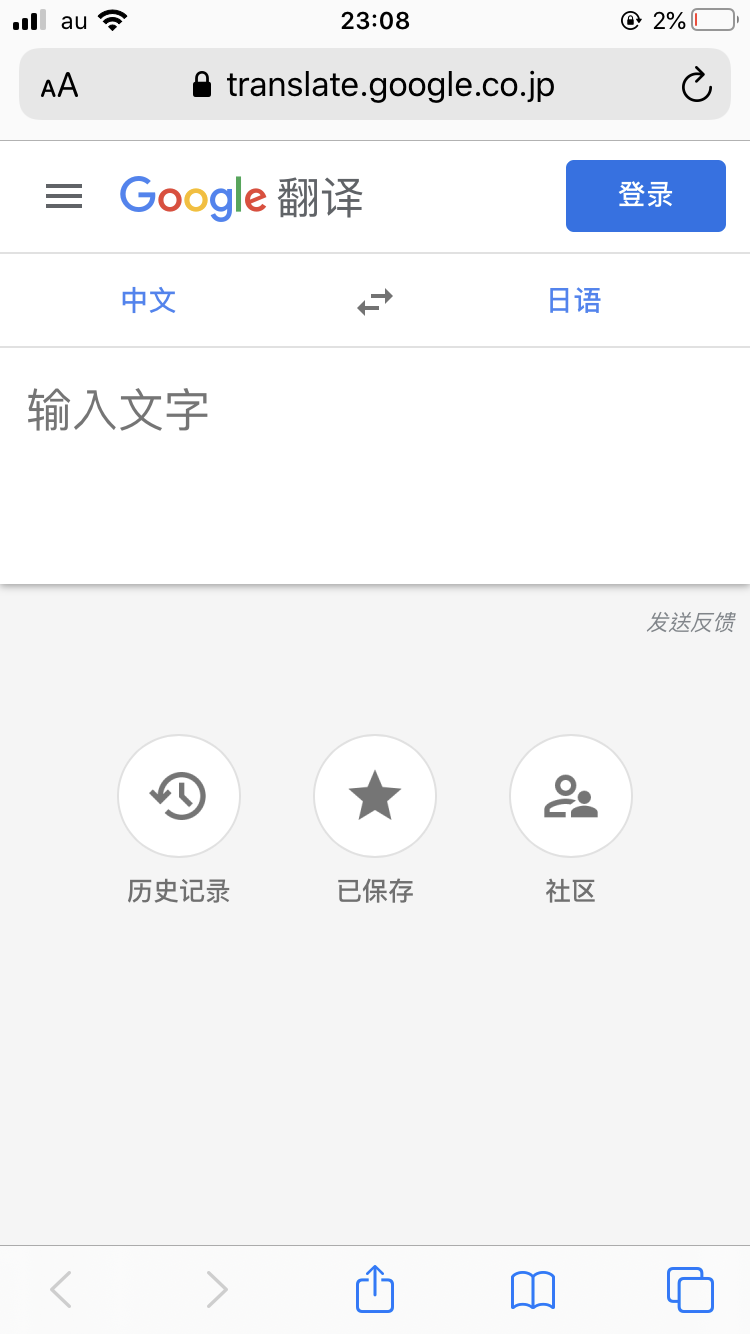Open the AA reader options
This screenshot has height=1334, width=750.
tap(60, 85)
